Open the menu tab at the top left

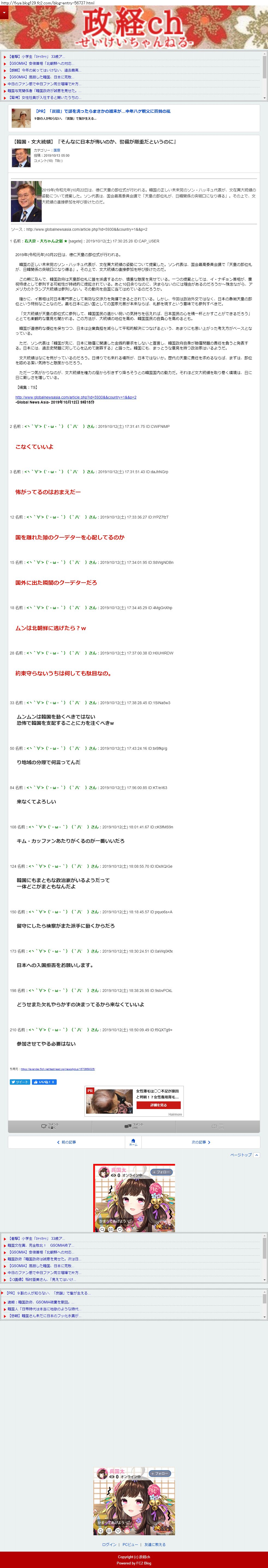coord(4,13)
